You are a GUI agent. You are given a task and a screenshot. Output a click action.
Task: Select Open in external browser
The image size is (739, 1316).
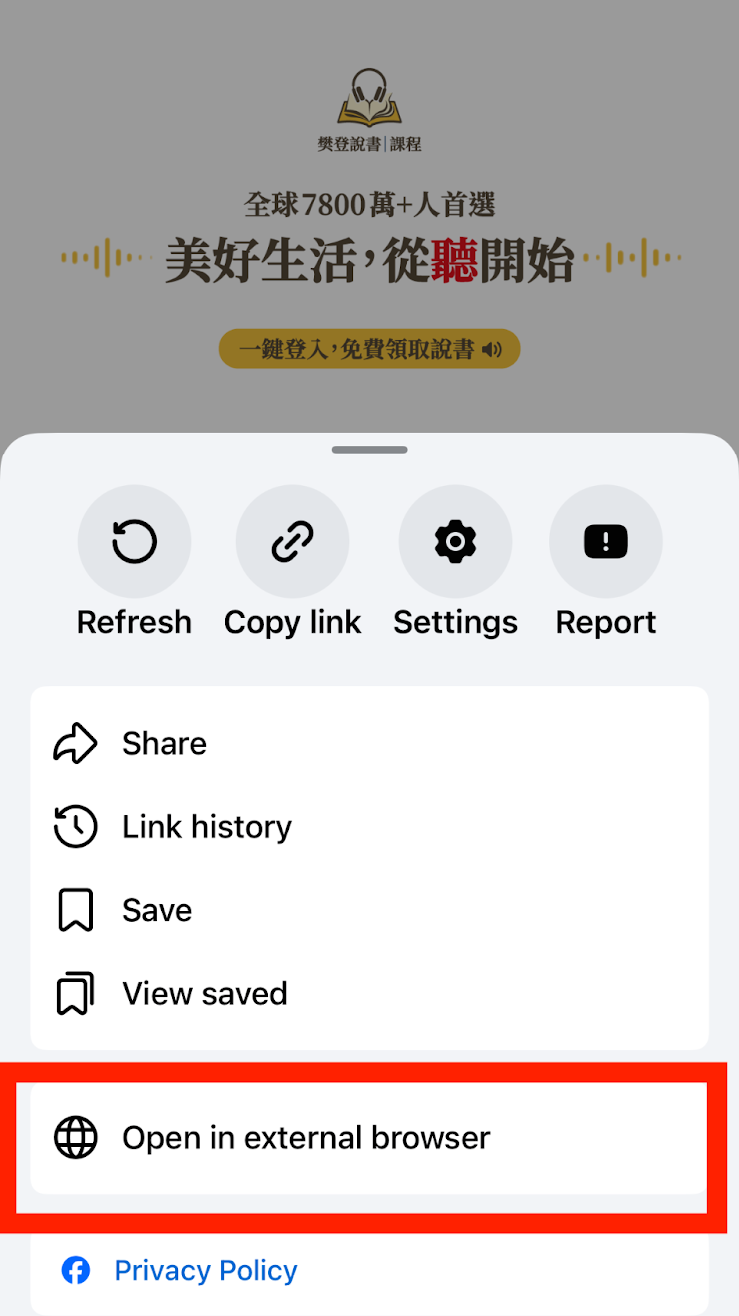(x=305, y=1137)
